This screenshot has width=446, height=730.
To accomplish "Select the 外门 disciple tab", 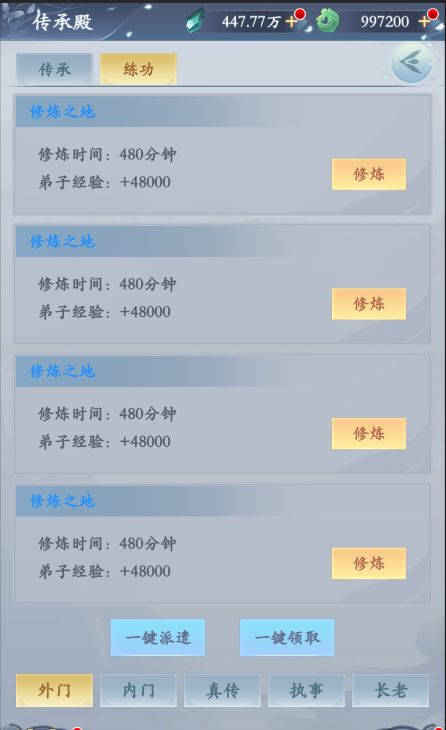I will (x=54, y=690).
